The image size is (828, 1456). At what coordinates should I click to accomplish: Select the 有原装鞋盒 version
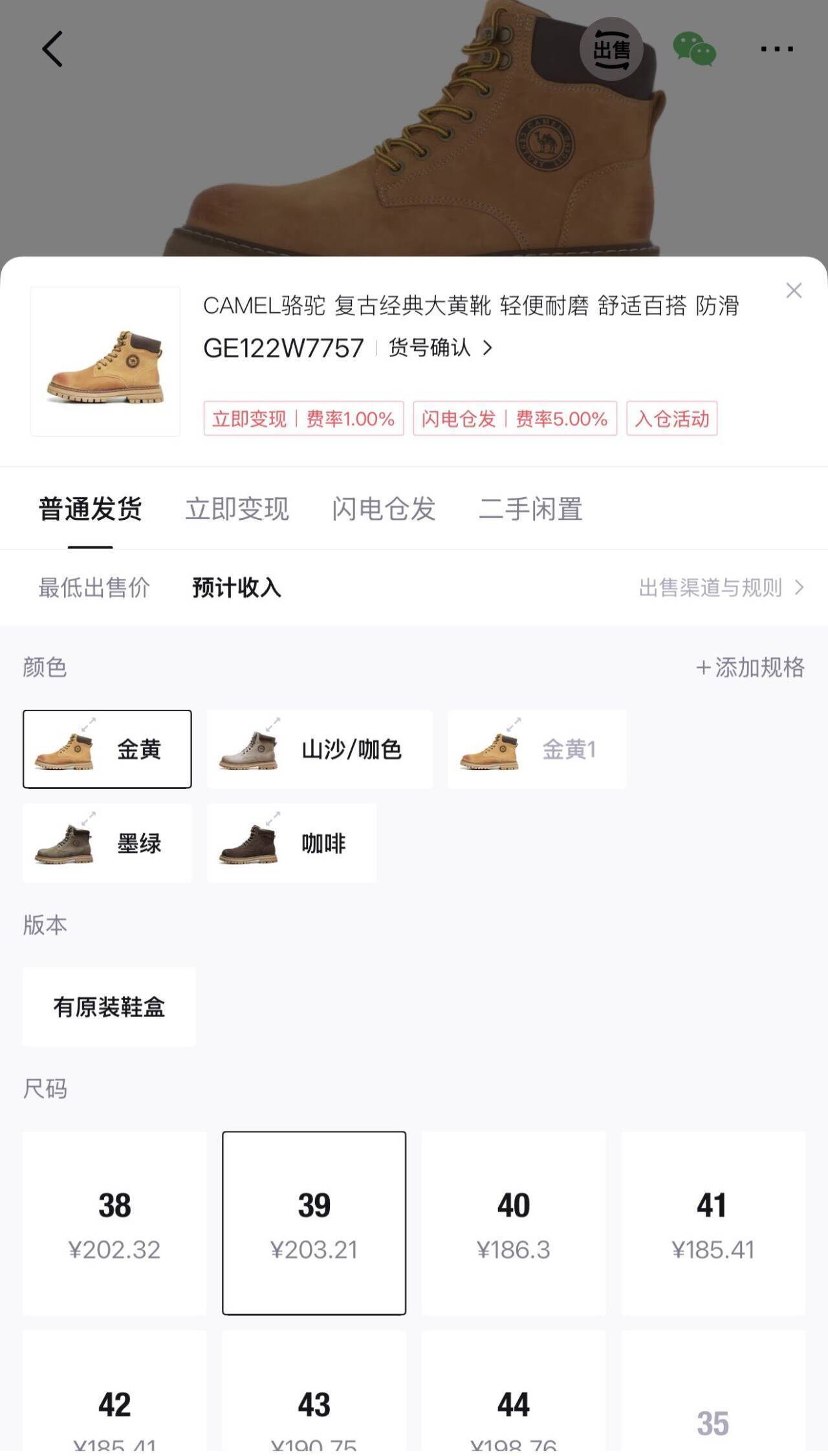pyautogui.click(x=109, y=1007)
